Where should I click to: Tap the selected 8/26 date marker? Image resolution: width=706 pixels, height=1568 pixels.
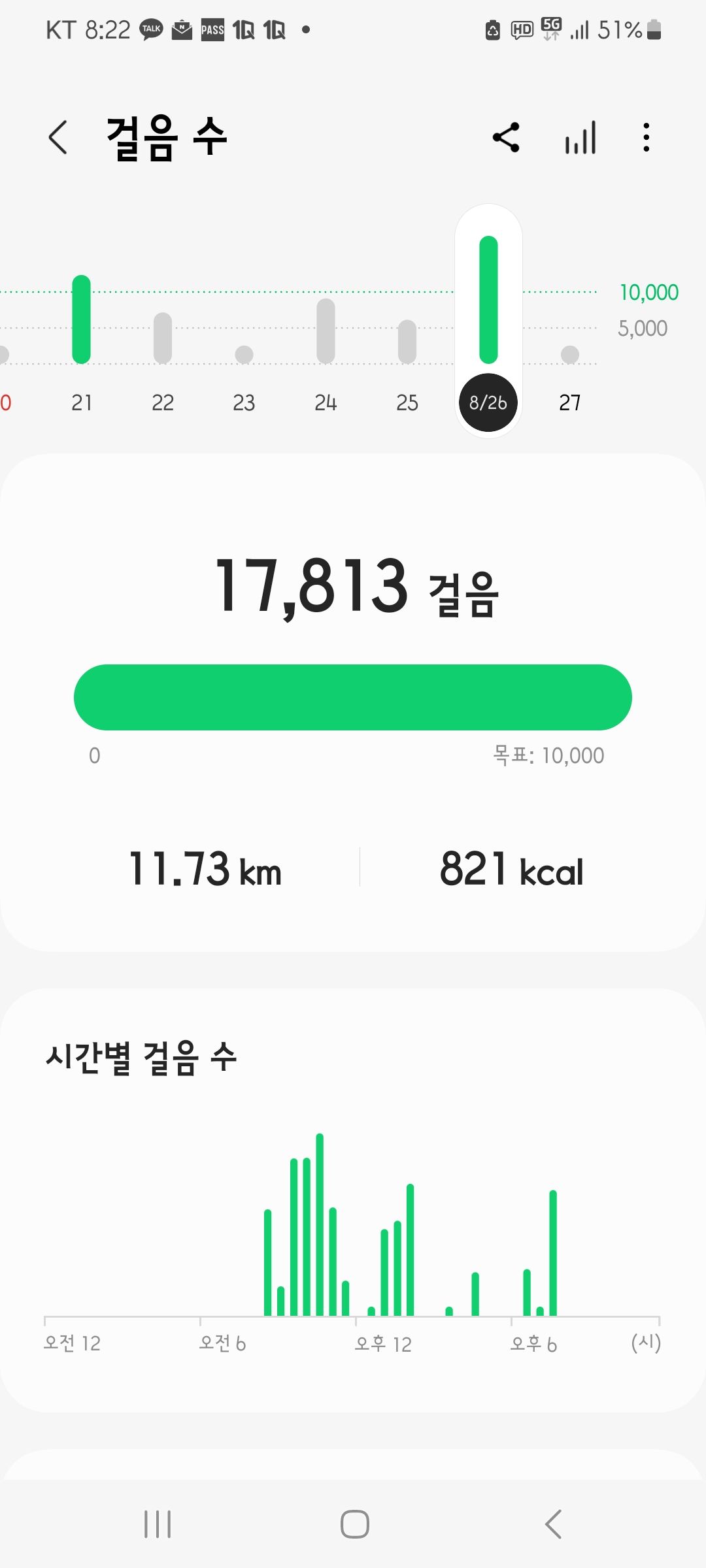[x=488, y=402]
